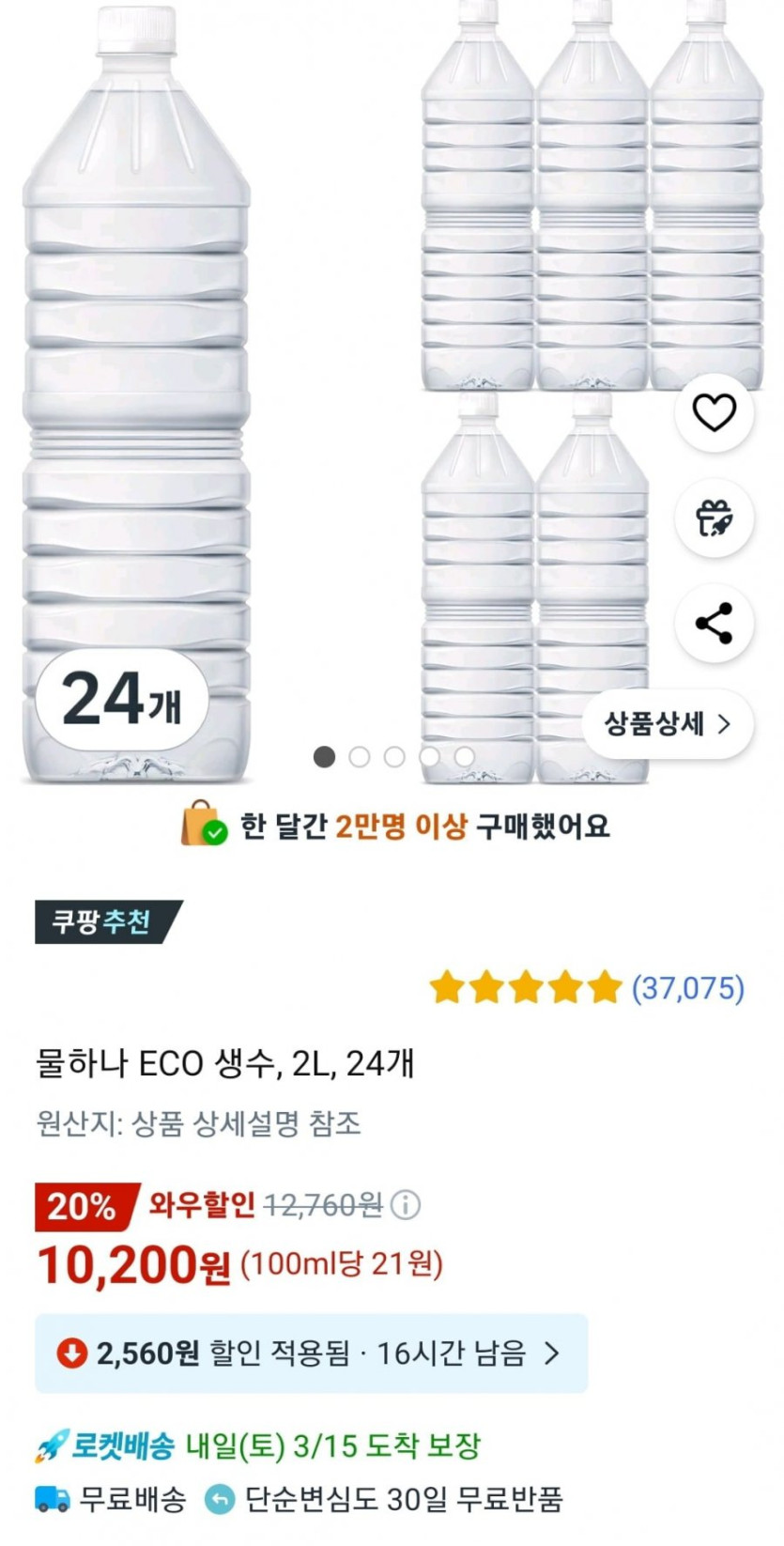Share this product listing

click(714, 624)
